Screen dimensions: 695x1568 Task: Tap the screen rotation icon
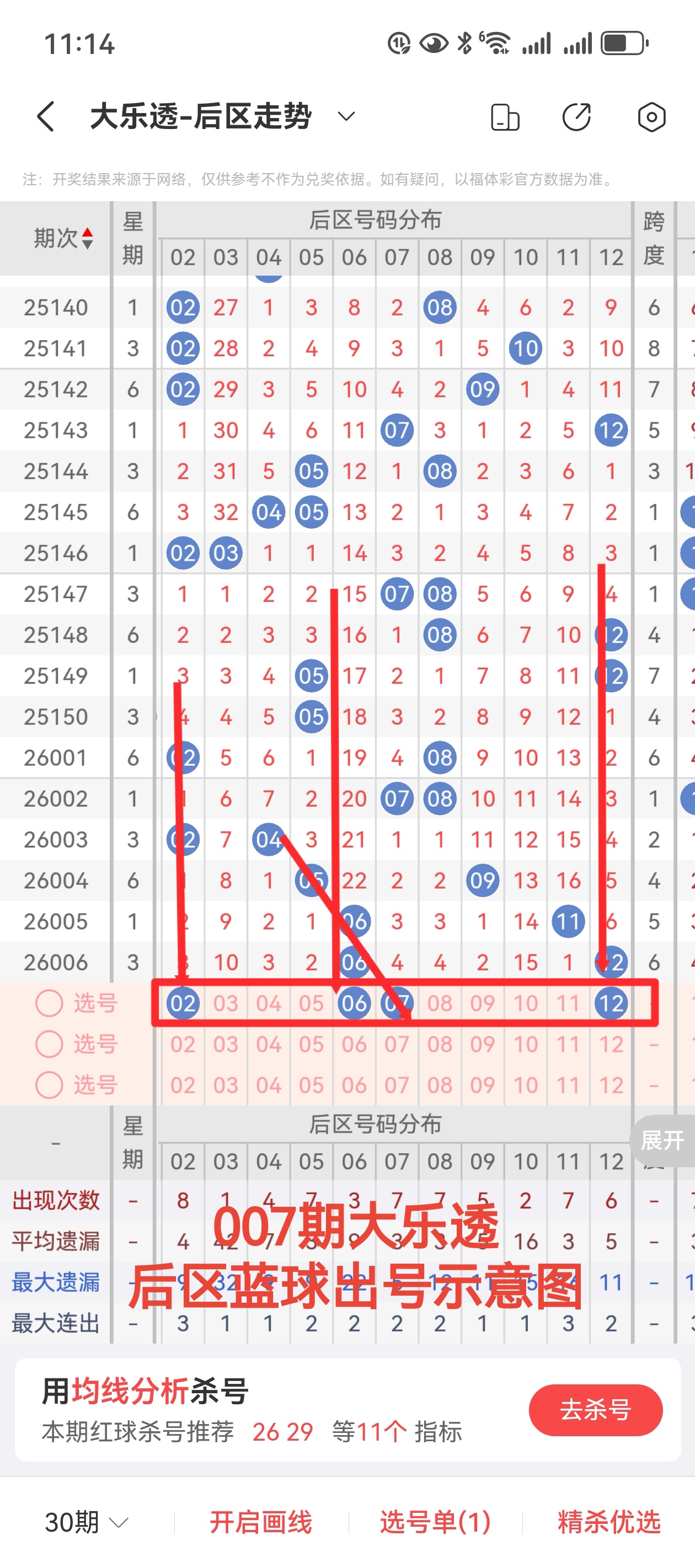pos(504,117)
